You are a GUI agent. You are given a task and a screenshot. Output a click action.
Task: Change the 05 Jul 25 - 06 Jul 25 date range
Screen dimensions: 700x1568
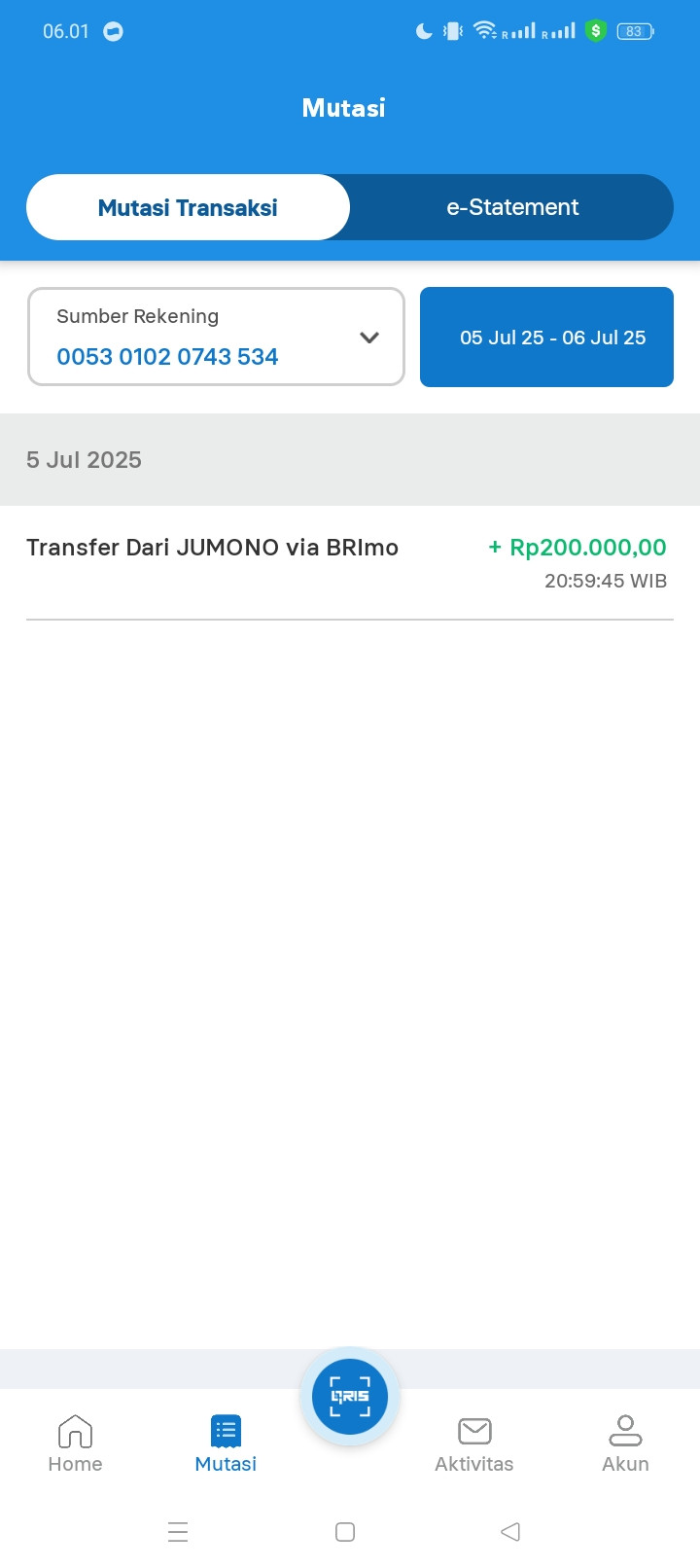[x=546, y=338]
